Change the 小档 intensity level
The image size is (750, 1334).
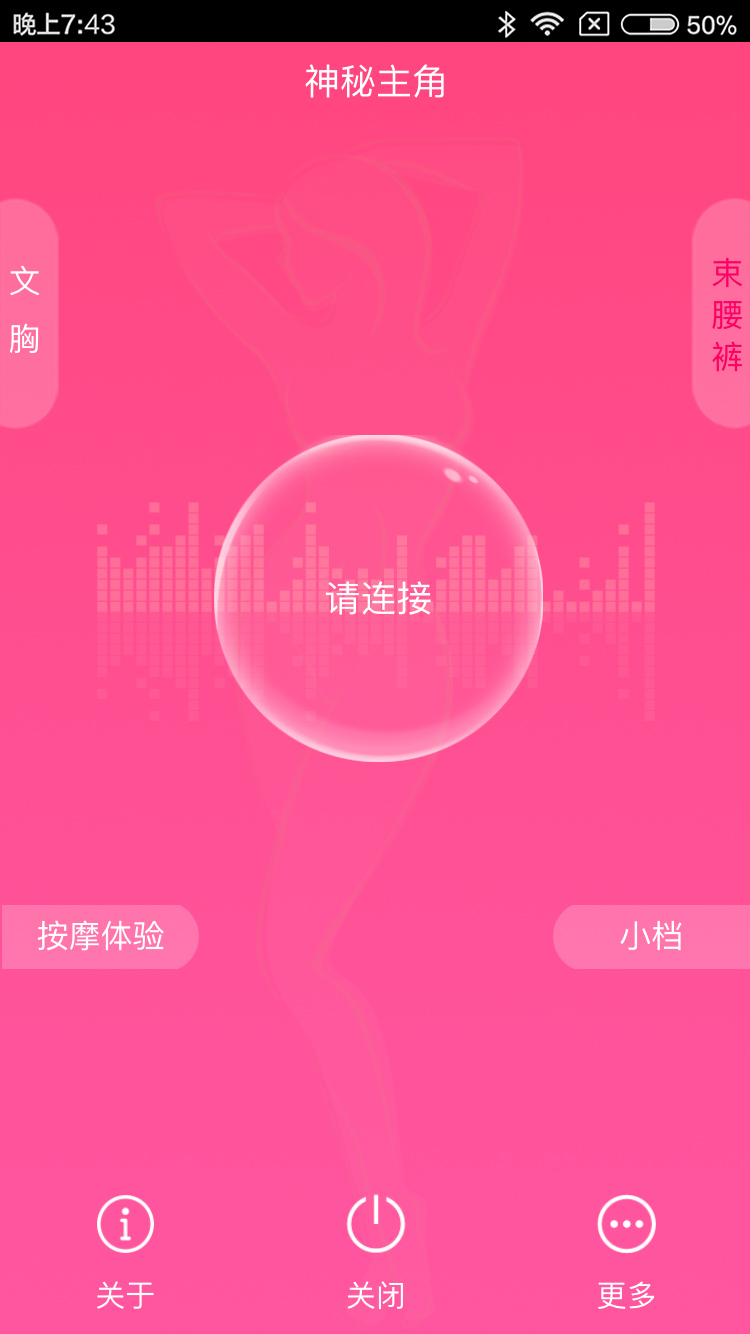pyautogui.click(x=651, y=937)
